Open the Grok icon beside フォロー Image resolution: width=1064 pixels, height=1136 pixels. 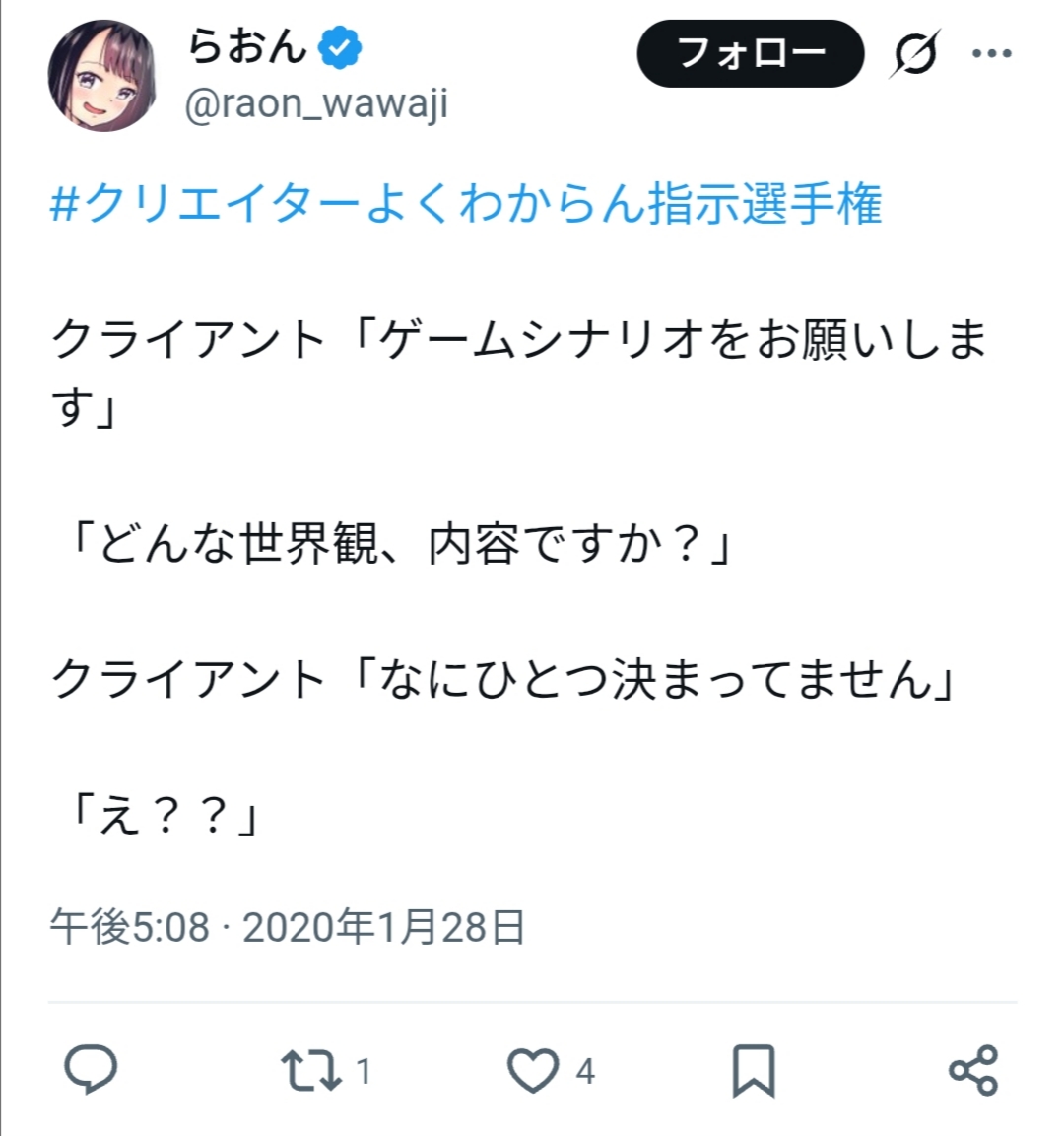pyautogui.click(x=914, y=54)
